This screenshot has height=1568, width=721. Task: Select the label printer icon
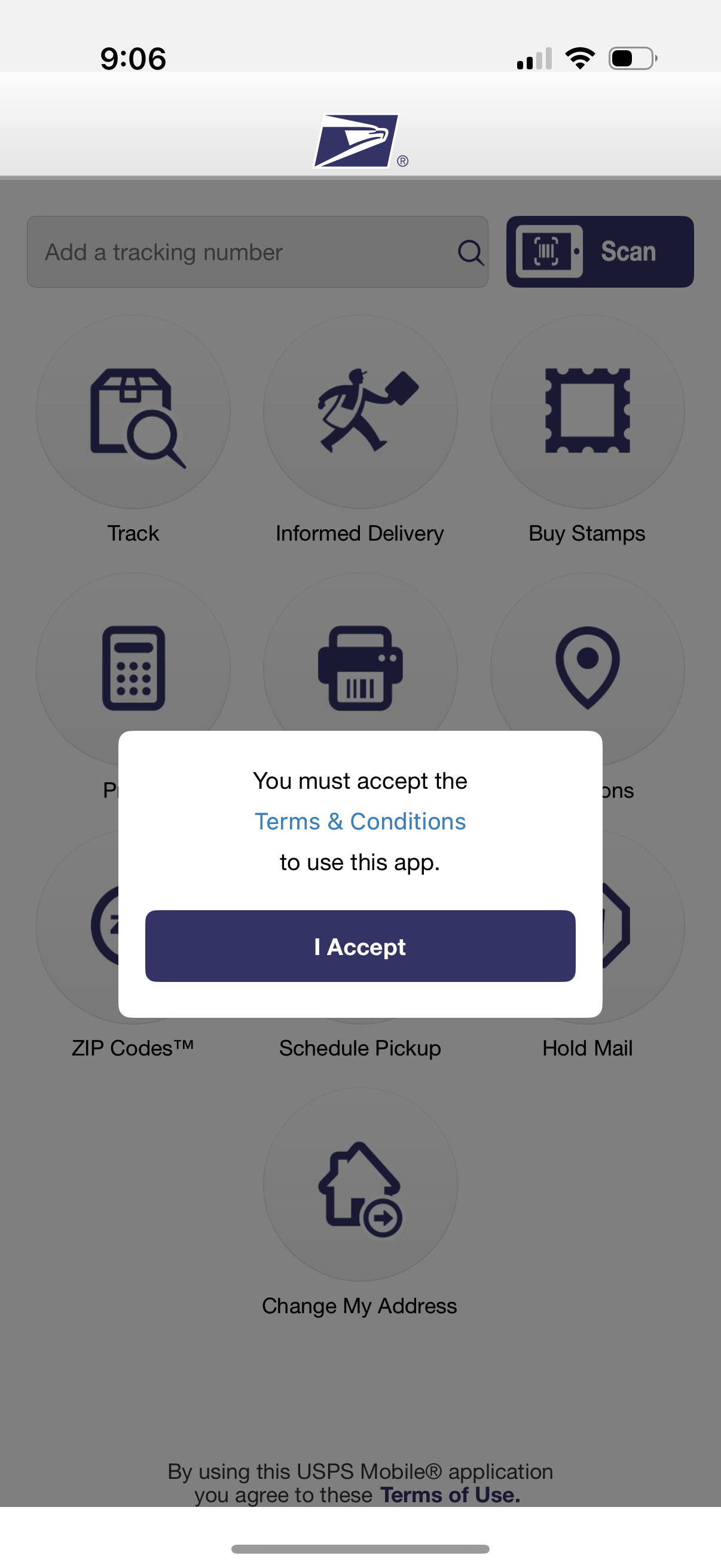360,670
